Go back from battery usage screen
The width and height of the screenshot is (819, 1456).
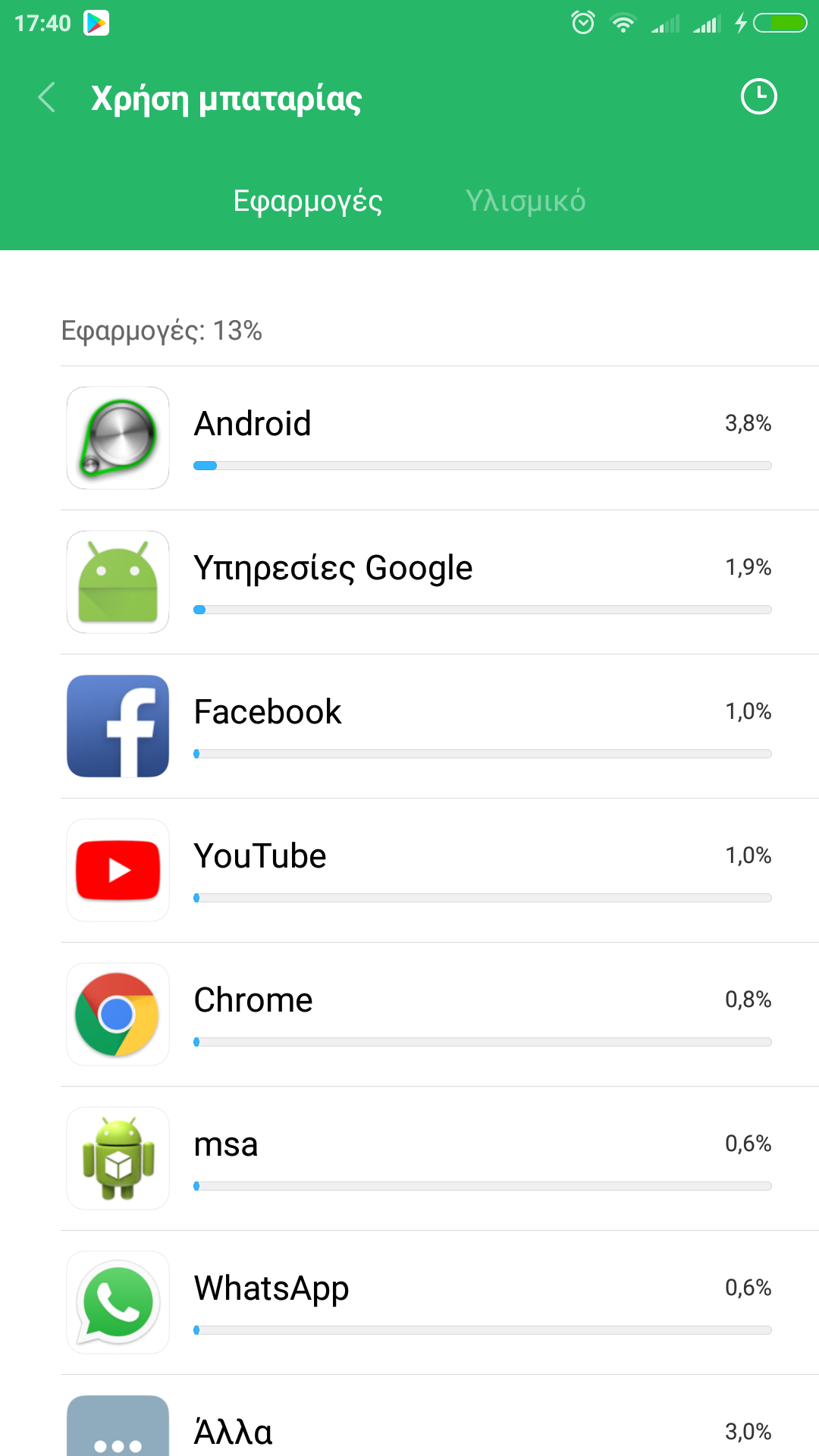(x=47, y=98)
